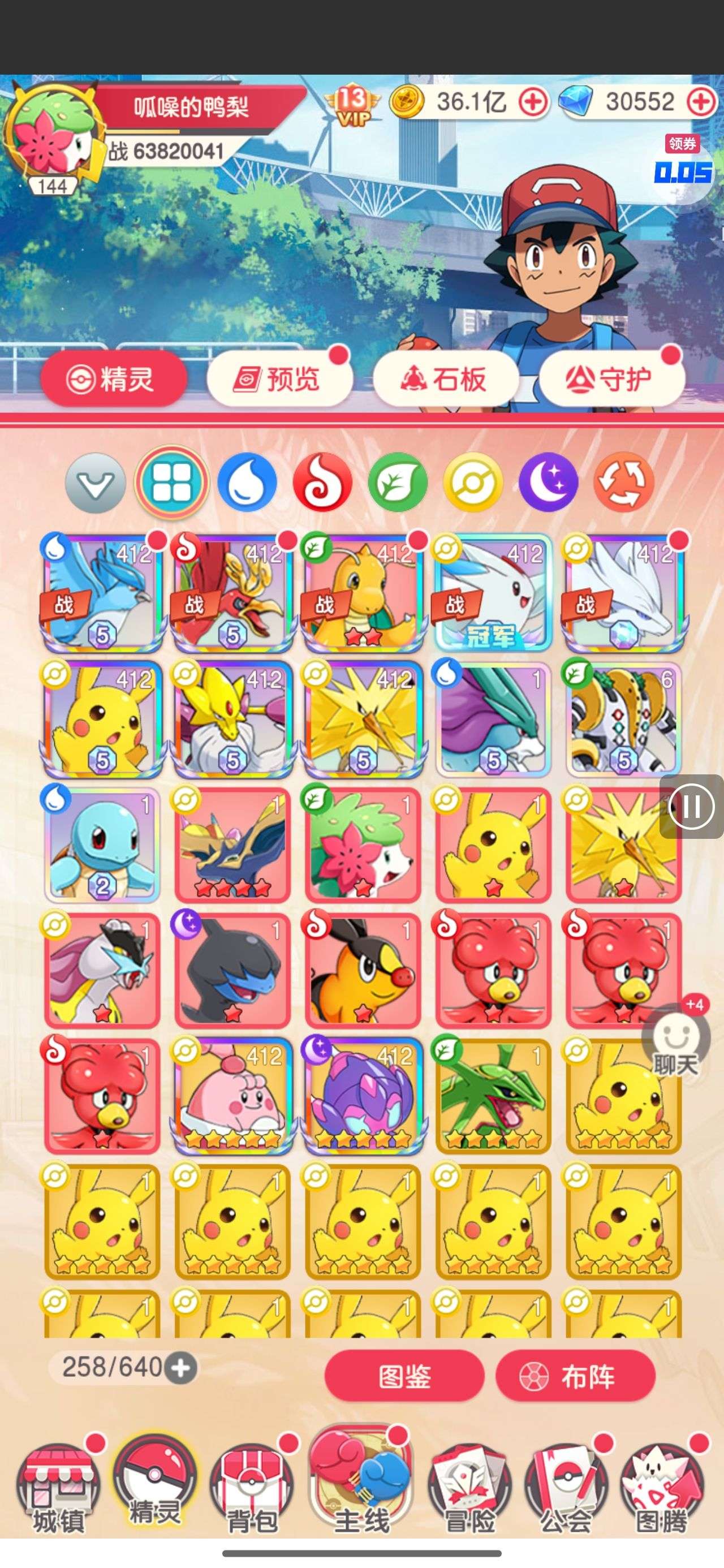The image size is (724, 1568).
Task: Show only dark moon type sprites
Action: pos(548,483)
